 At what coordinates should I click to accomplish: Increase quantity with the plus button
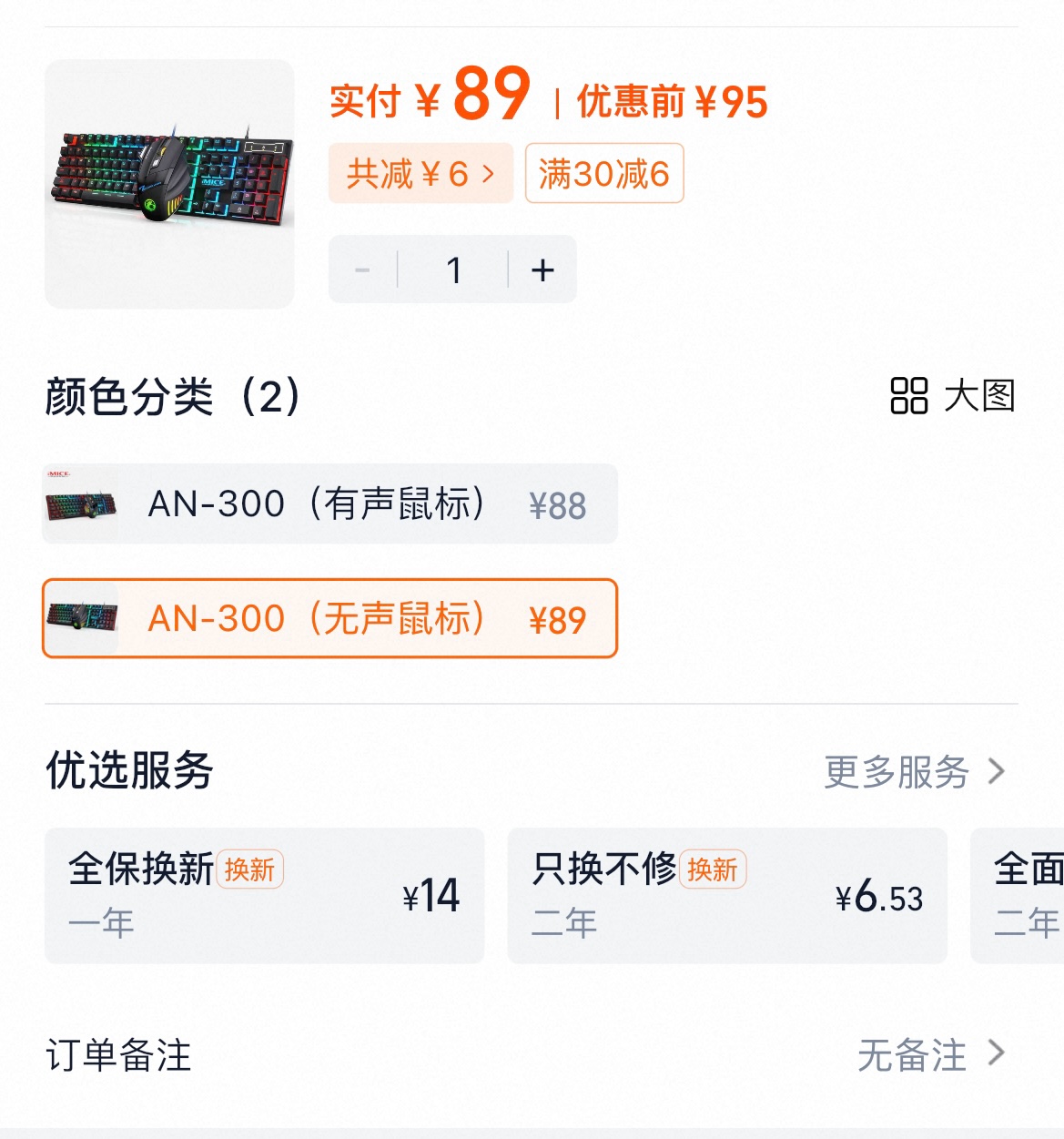[542, 269]
